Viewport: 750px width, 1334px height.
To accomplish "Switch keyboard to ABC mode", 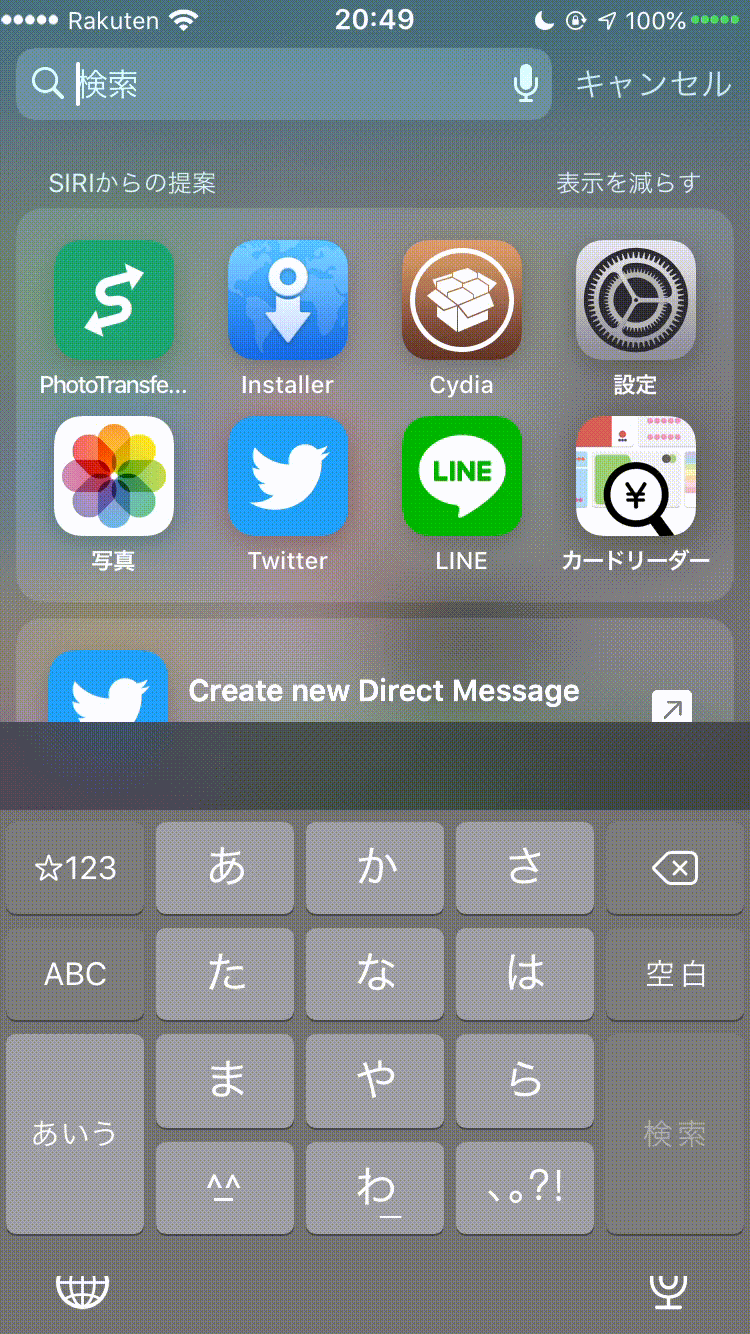I will 75,974.
